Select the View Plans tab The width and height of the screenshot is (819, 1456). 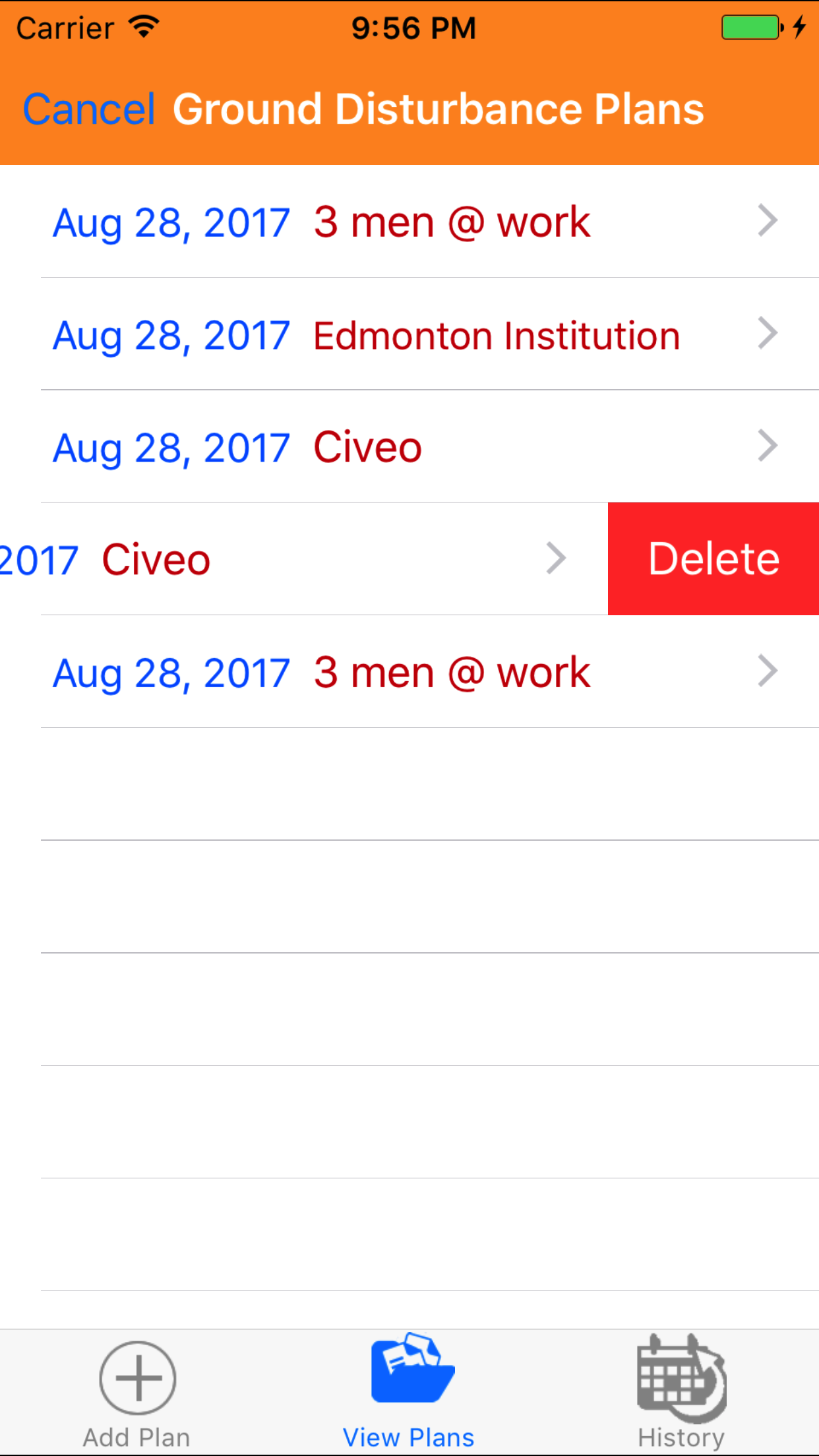409,1391
